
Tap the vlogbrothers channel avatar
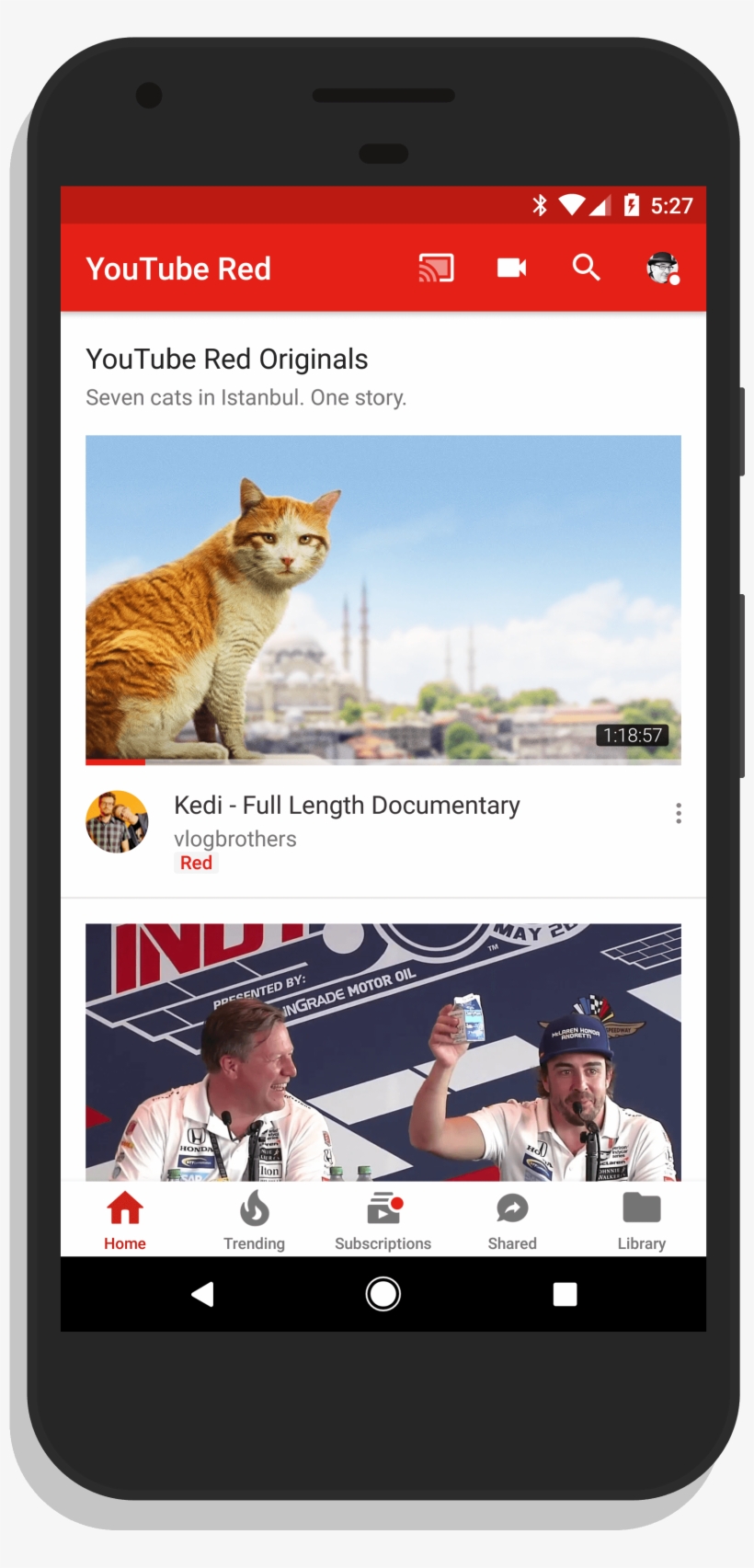pyautogui.click(x=117, y=821)
